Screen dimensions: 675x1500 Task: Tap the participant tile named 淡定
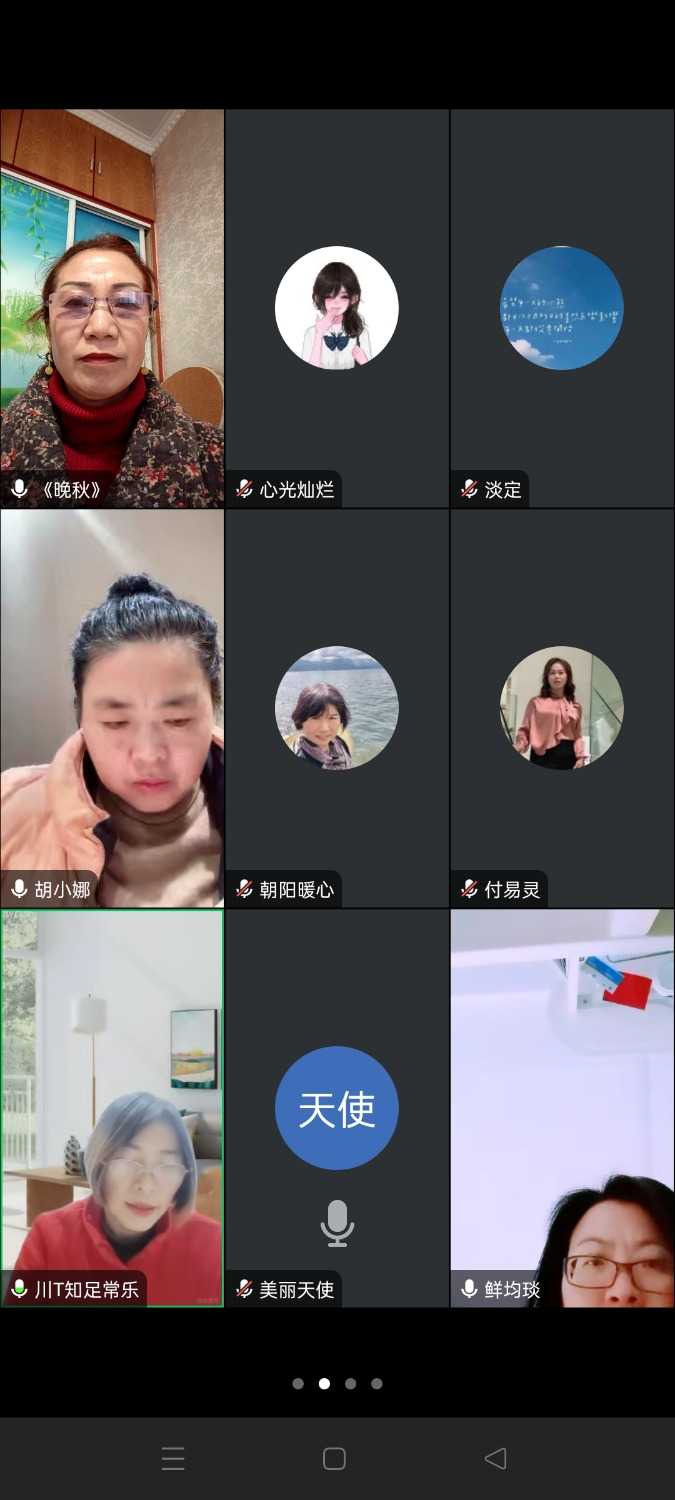click(562, 308)
